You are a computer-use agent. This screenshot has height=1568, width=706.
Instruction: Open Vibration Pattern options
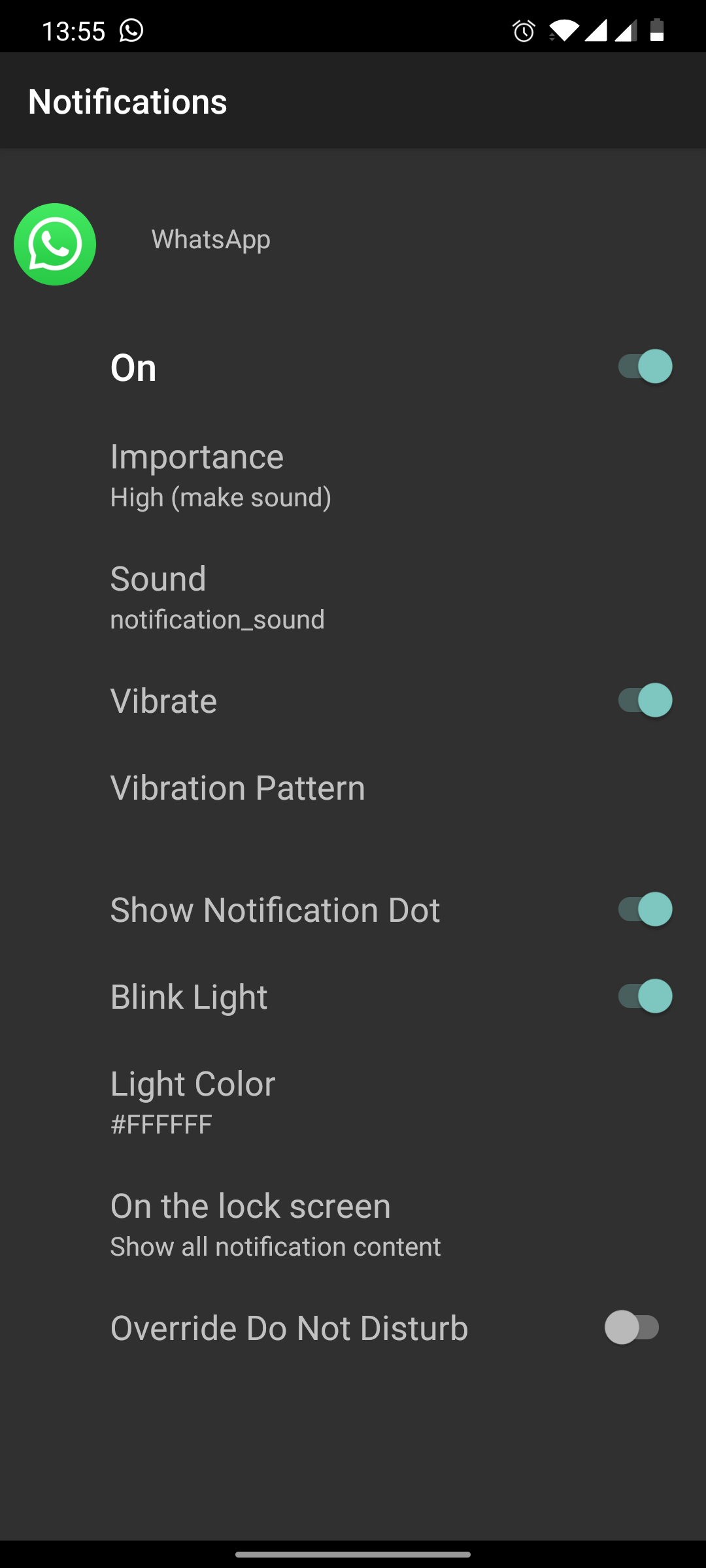click(x=237, y=787)
